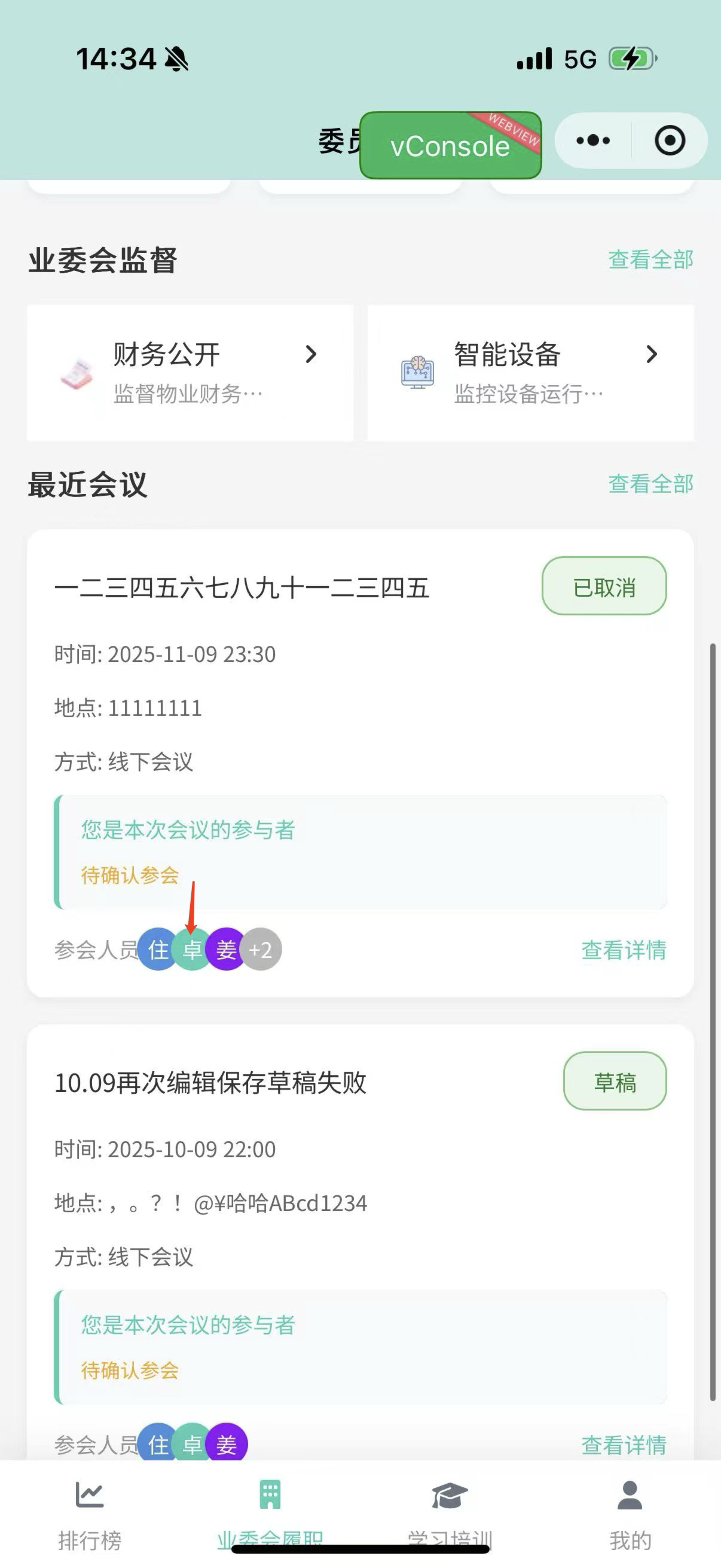This screenshot has width=721, height=1568.
Task: Select the 卓 participant avatar under the arrow
Action: coord(193,948)
